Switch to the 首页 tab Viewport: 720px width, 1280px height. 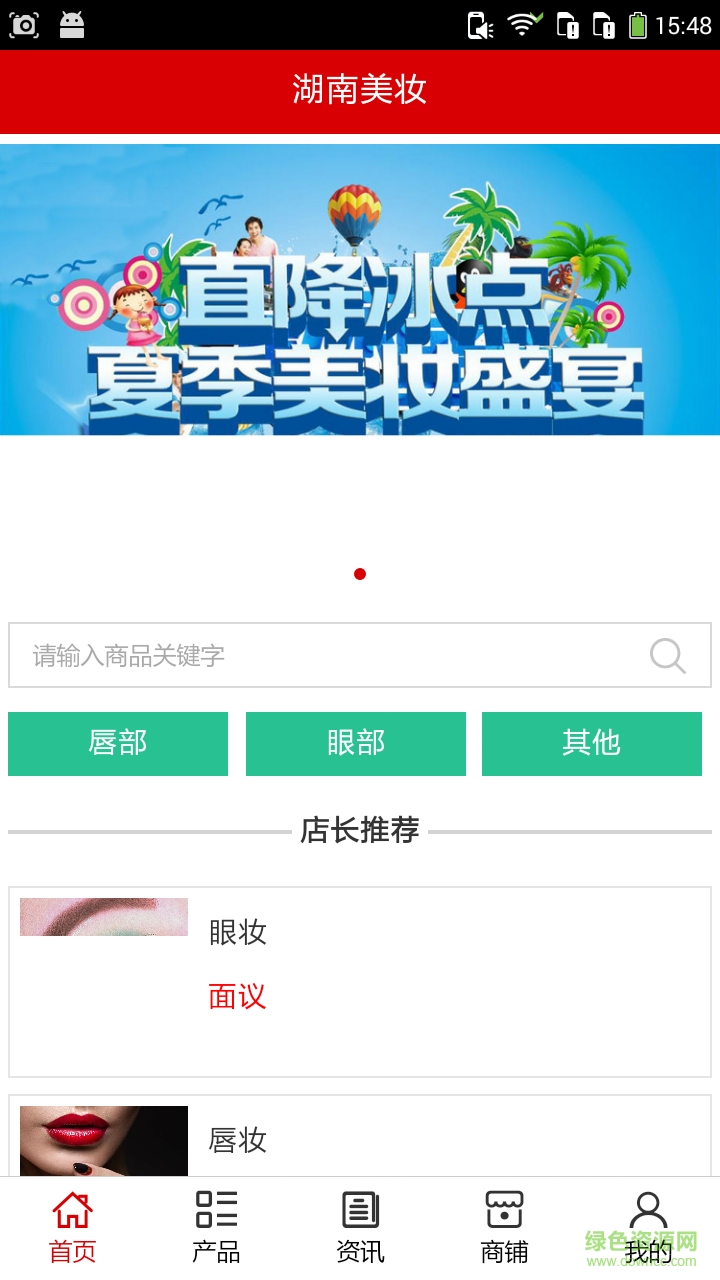(x=72, y=1228)
